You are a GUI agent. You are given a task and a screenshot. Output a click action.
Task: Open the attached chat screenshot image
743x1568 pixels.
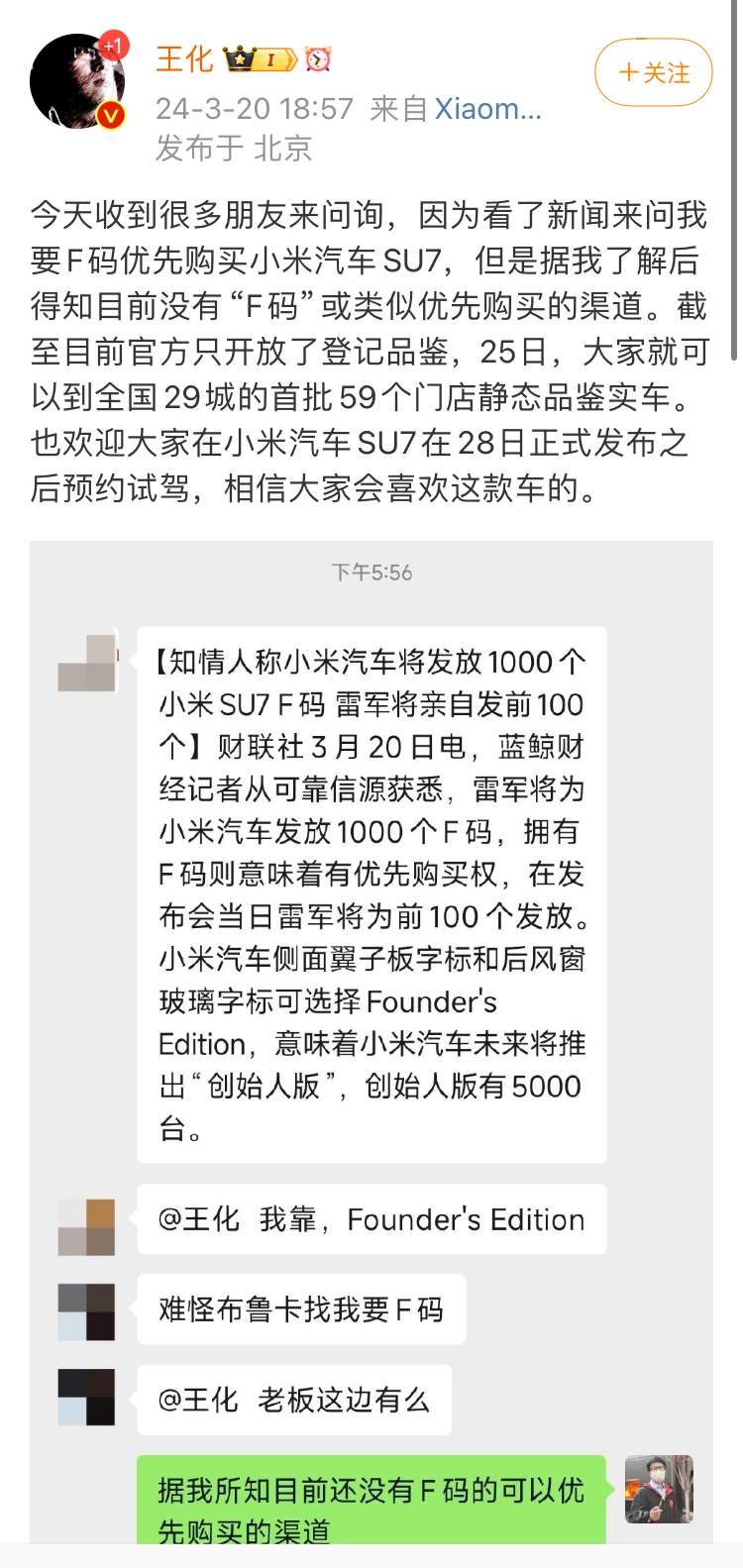pyautogui.click(x=371, y=1040)
